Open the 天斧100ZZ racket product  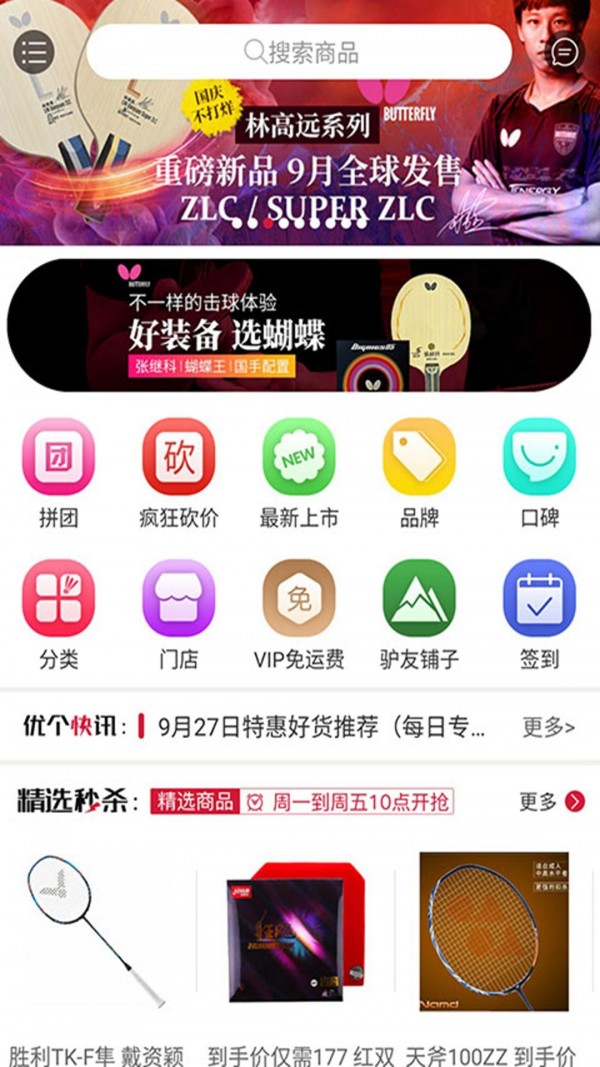[x=489, y=935]
